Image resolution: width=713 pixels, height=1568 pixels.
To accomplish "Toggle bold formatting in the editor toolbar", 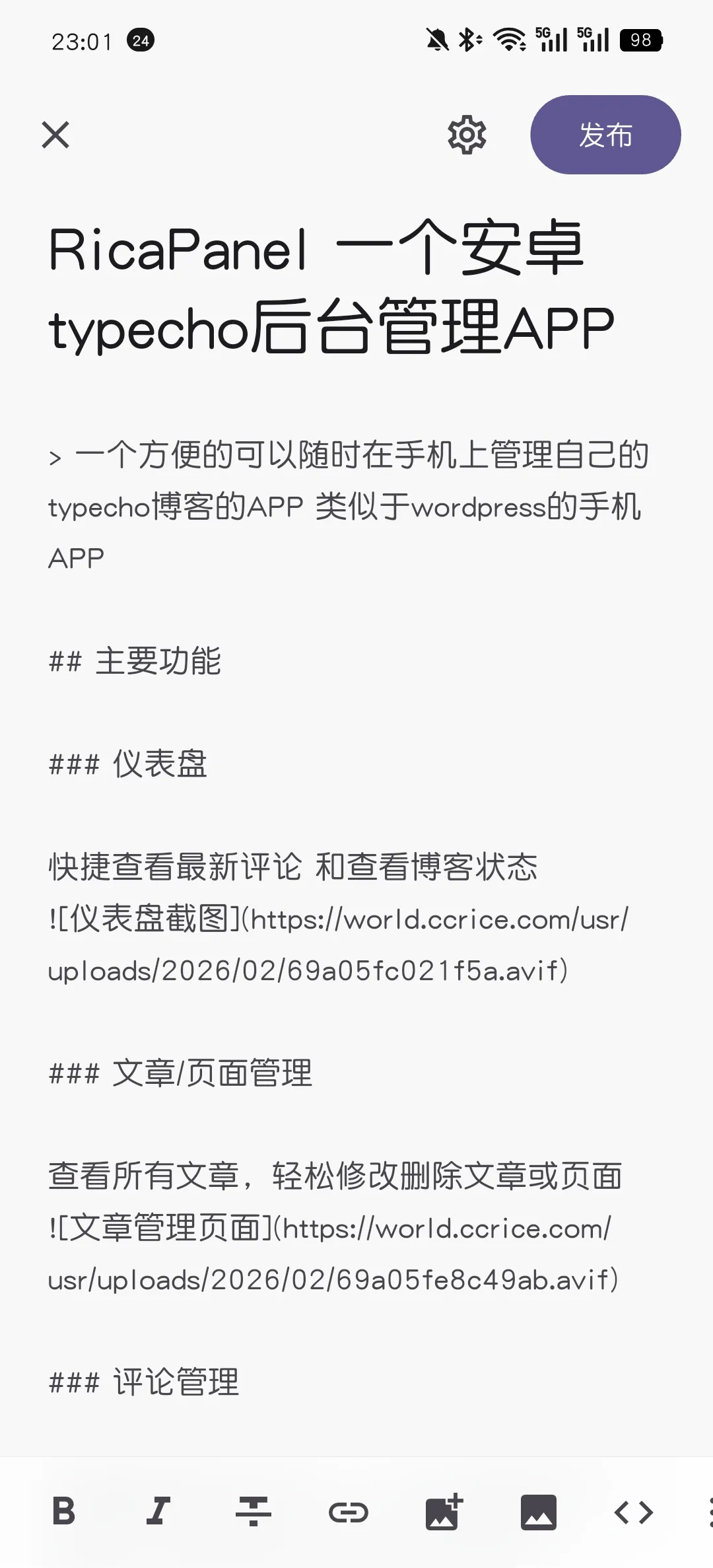I will point(64,1513).
